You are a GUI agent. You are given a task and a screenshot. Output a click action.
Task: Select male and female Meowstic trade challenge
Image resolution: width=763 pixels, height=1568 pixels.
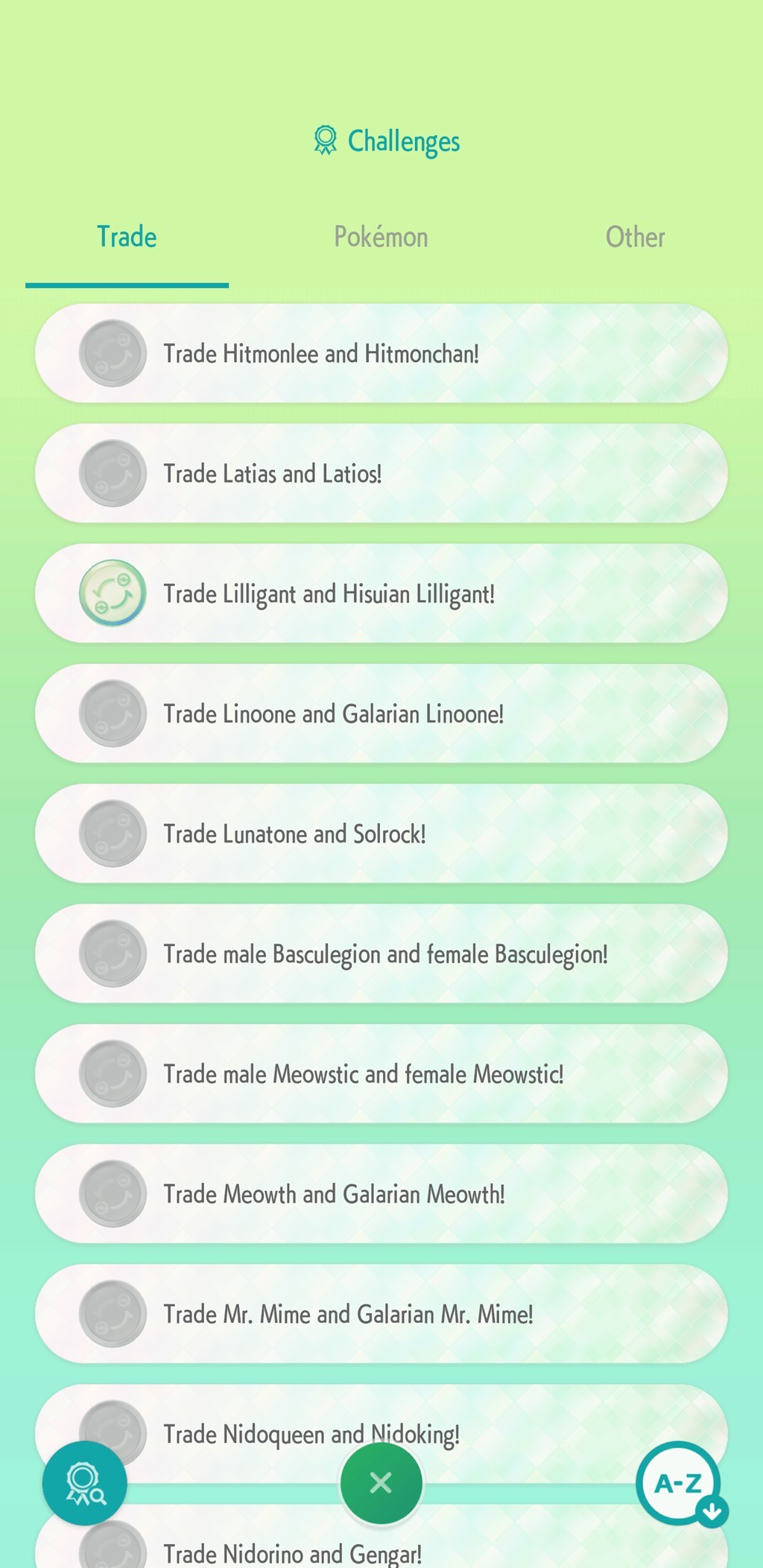tap(381, 1073)
